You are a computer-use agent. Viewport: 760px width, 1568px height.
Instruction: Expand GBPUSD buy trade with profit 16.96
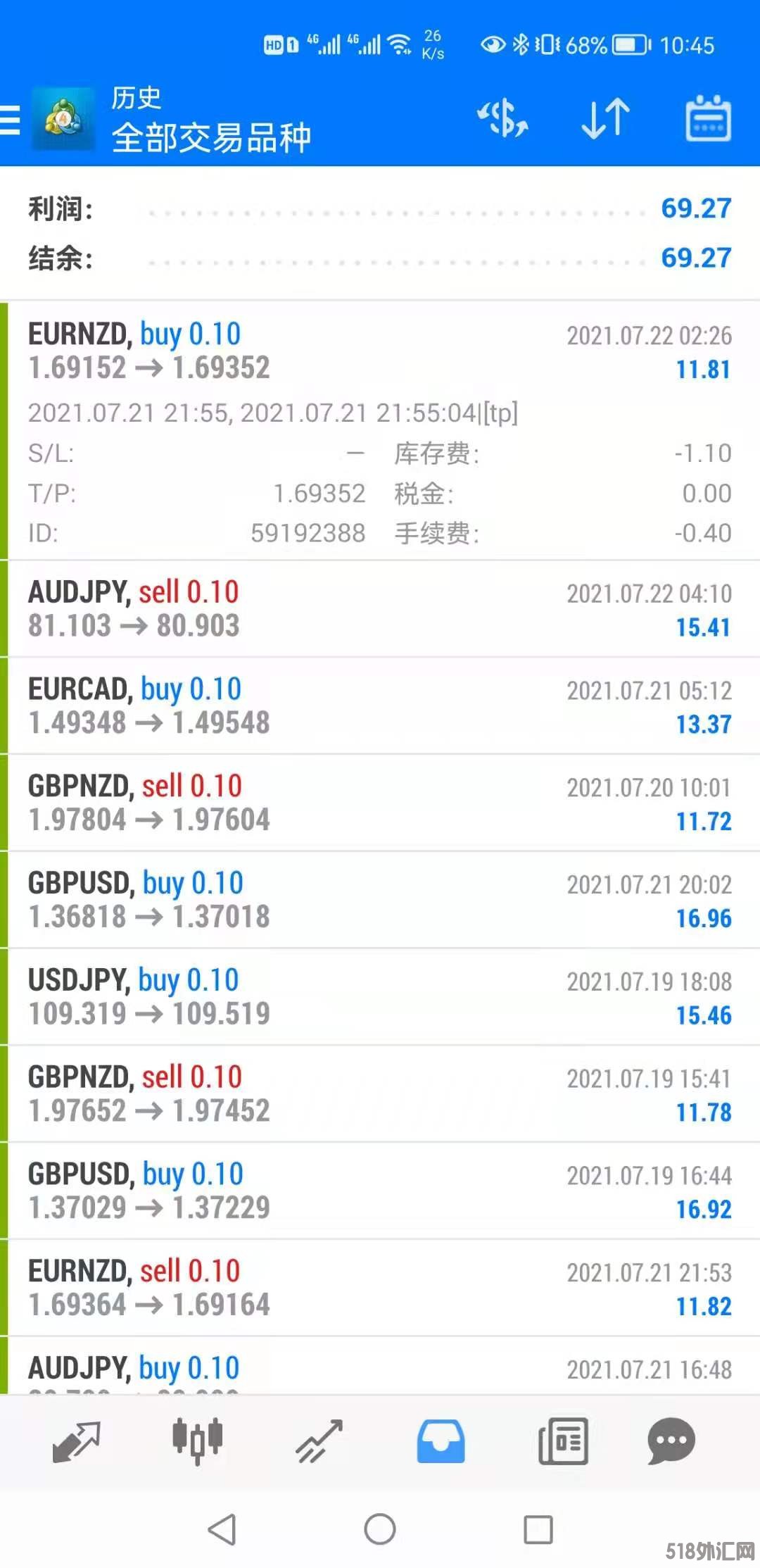click(x=380, y=900)
